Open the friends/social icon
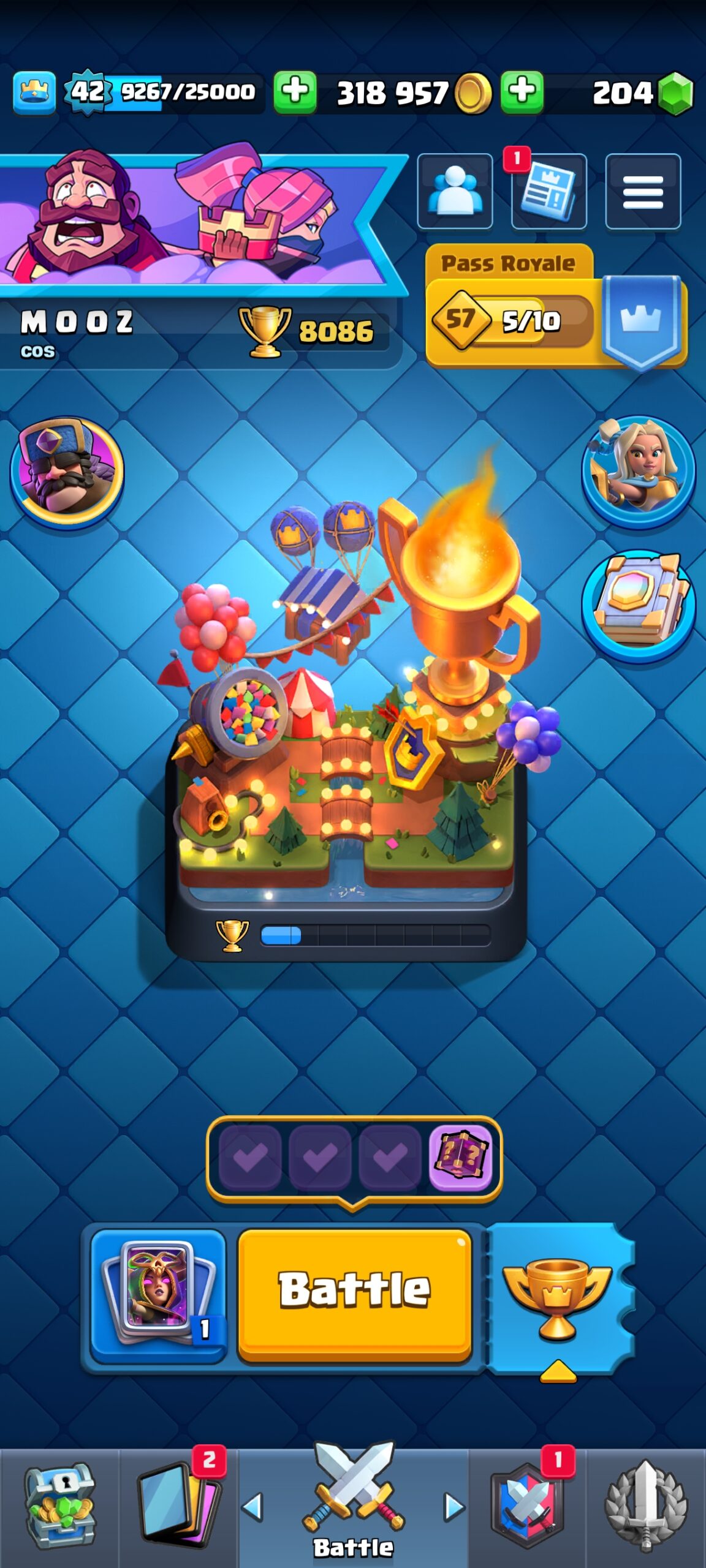Image resolution: width=706 pixels, height=1568 pixels. click(x=455, y=192)
